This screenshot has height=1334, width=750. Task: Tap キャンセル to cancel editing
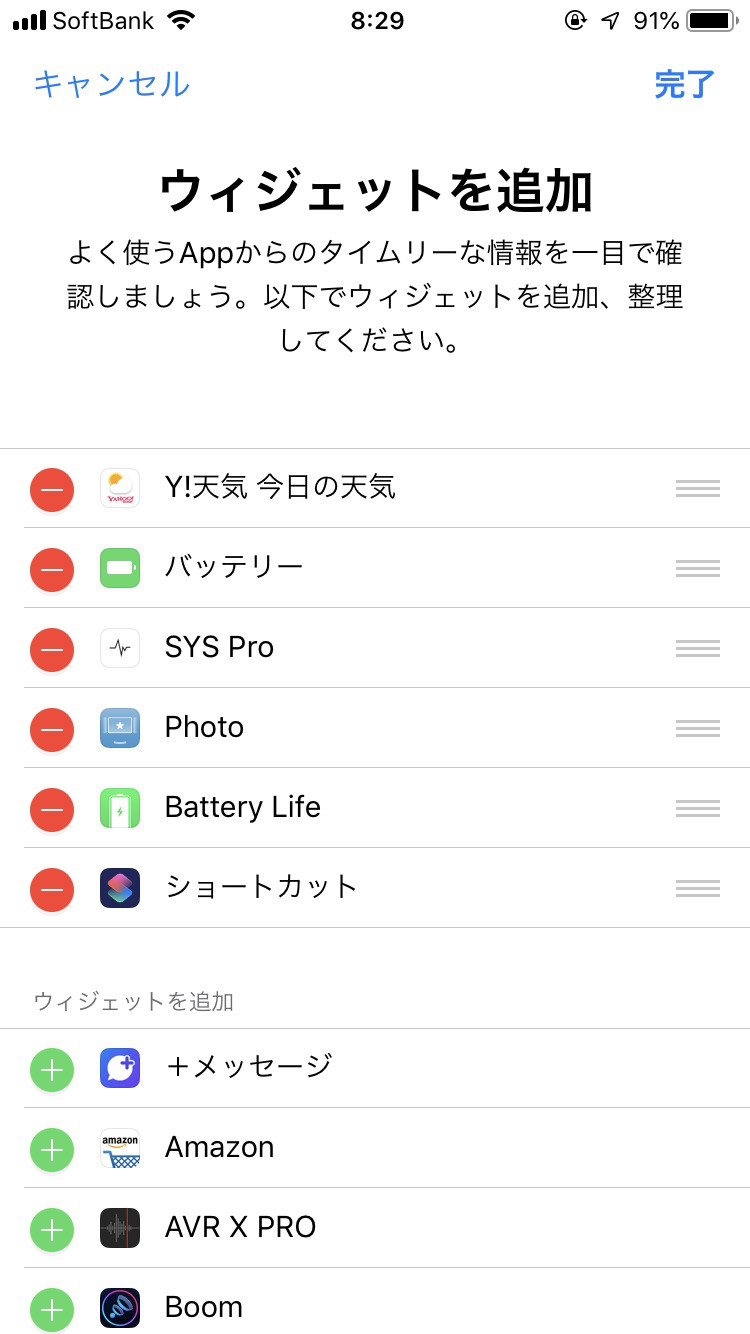coord(111,84)
